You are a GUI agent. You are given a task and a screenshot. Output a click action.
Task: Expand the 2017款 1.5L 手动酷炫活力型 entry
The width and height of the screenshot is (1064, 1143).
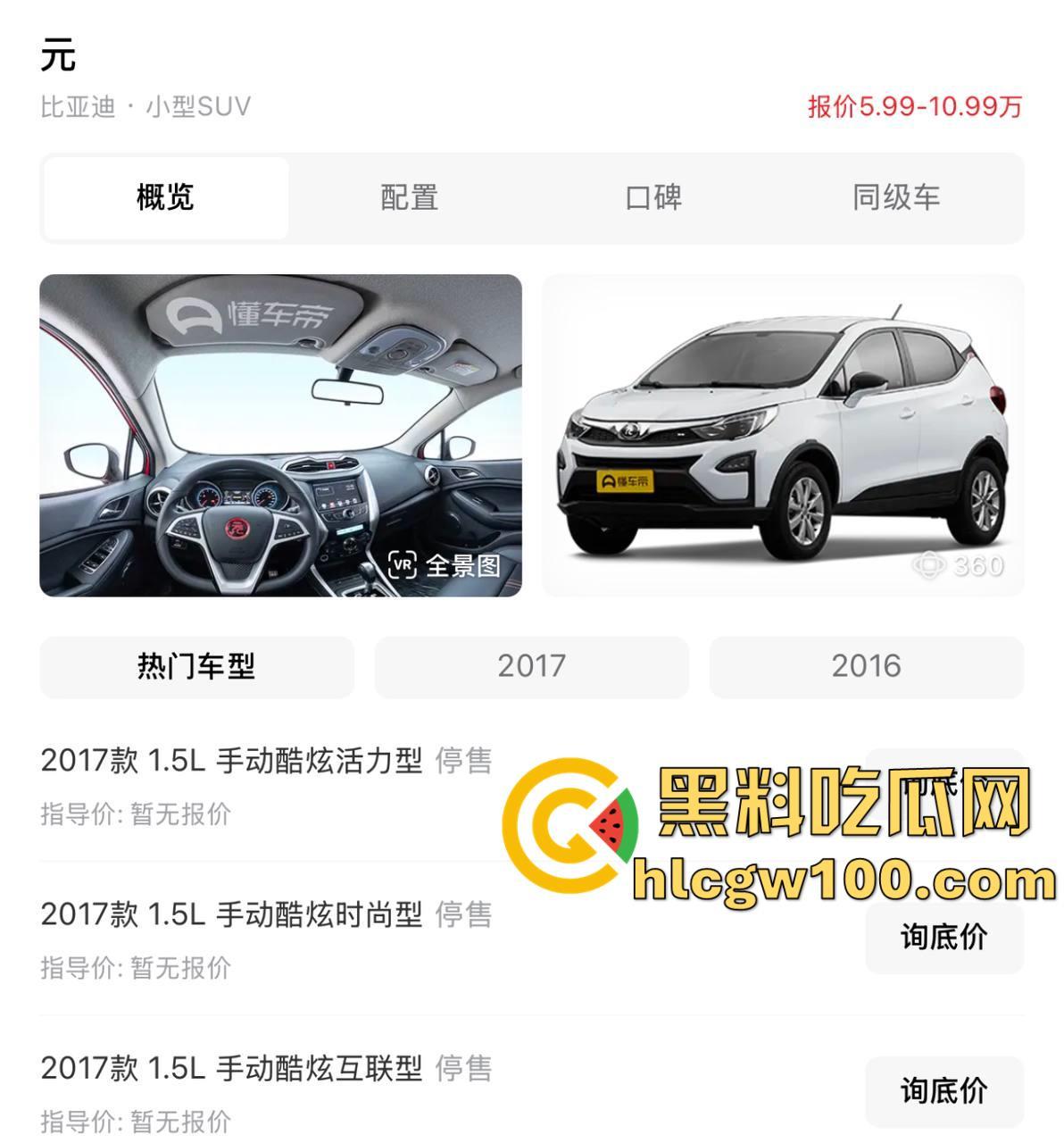[x=232, y=761]
